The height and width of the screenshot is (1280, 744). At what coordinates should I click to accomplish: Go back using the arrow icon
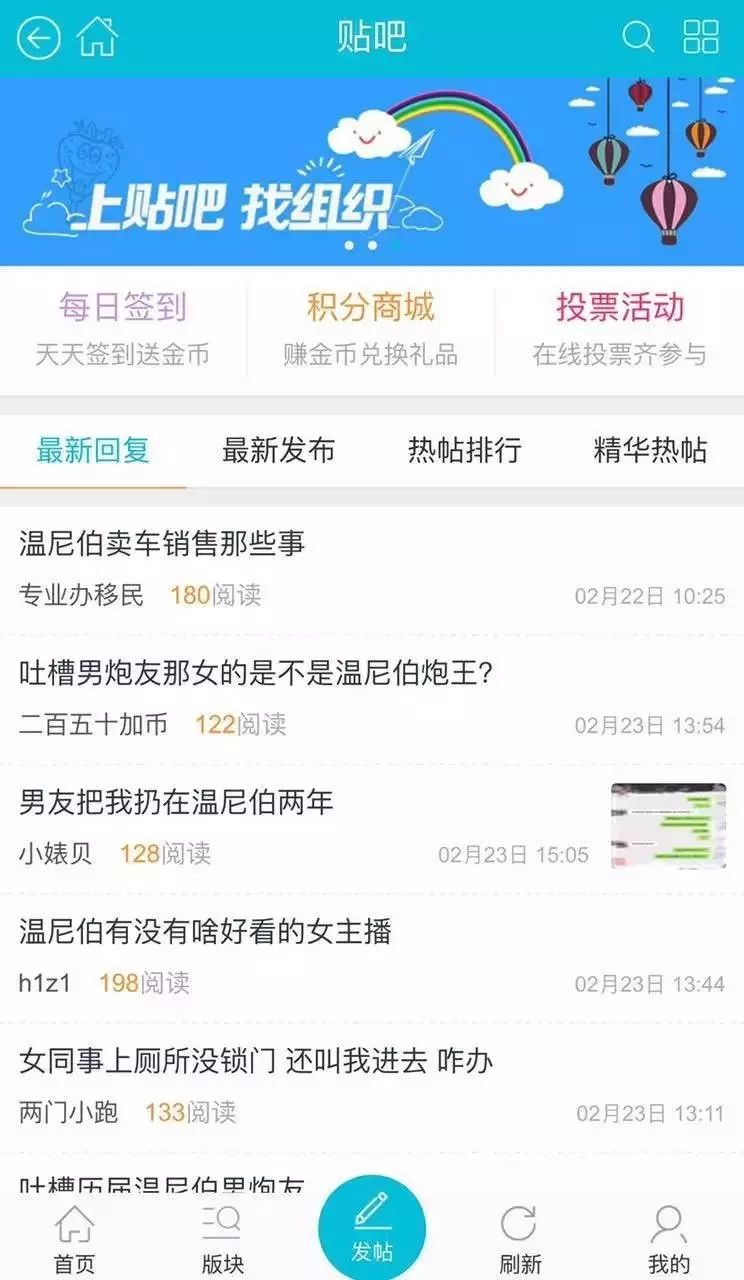point(38,38)
